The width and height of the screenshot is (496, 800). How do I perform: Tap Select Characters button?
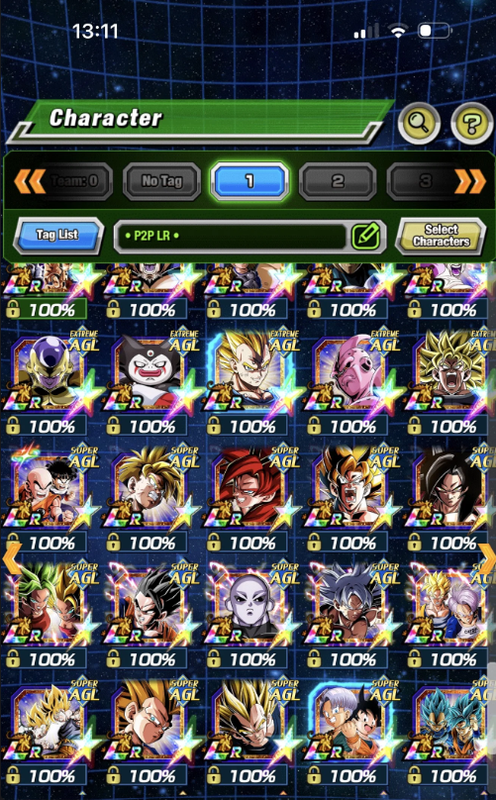[x=441, y=236]
